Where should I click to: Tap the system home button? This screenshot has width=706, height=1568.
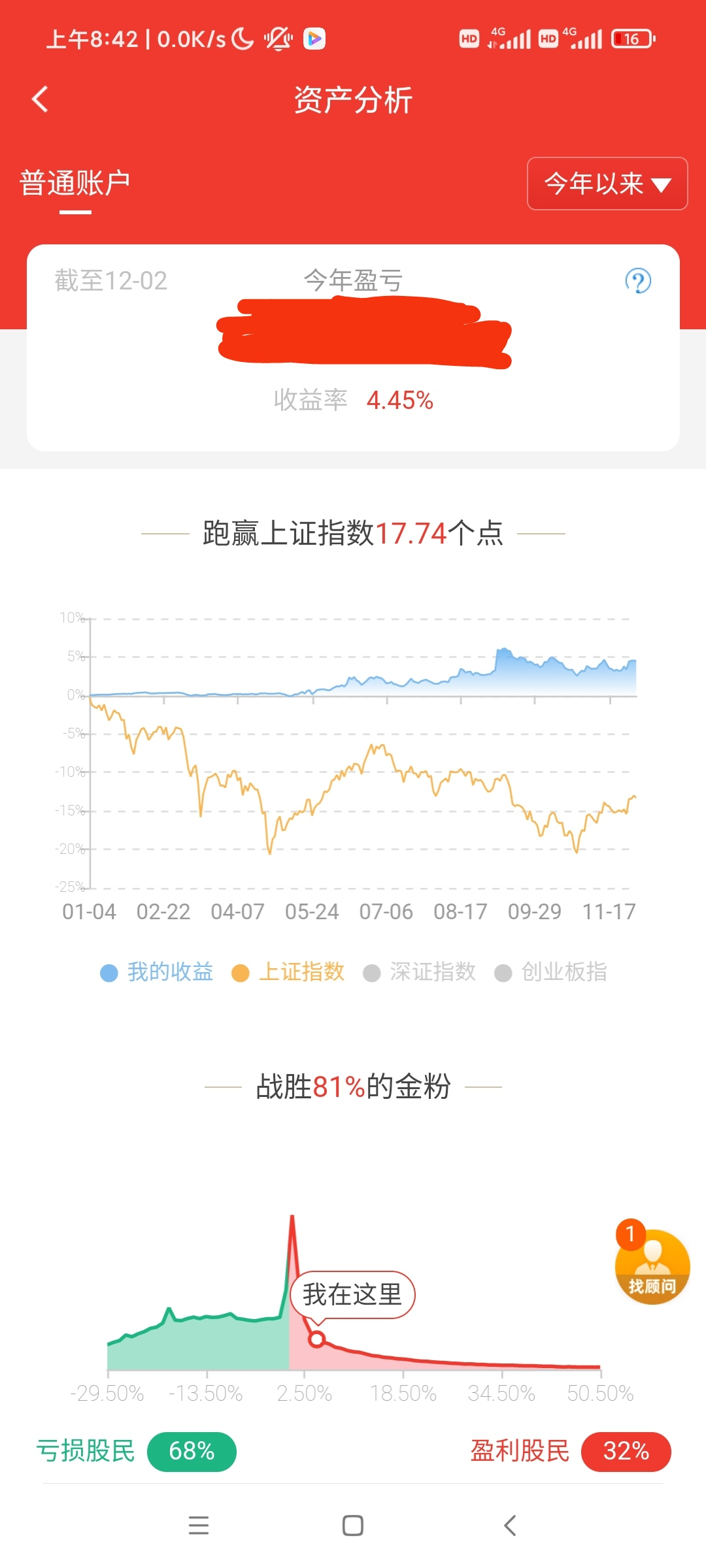coord(353,1526)
